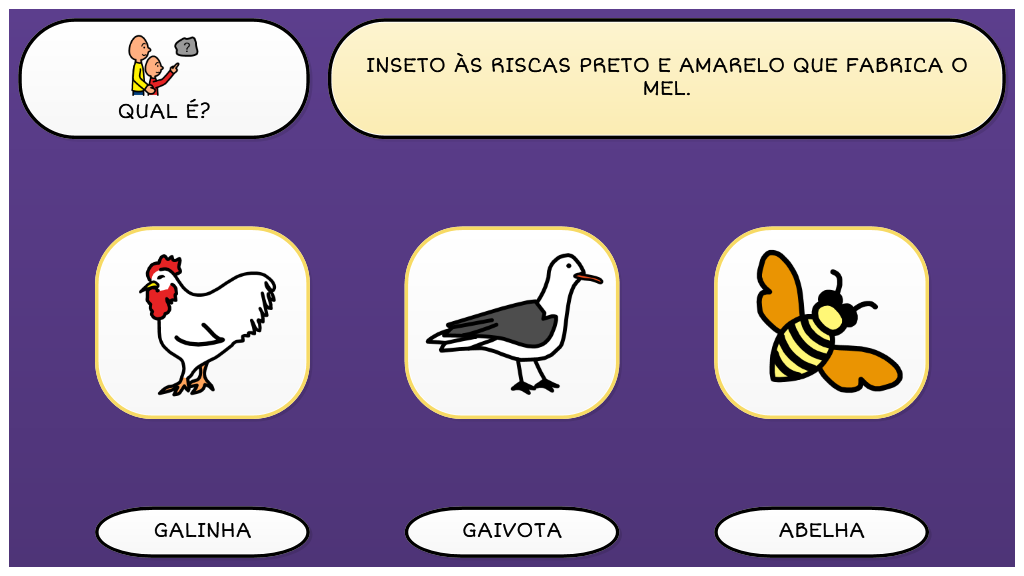Image resolution: width=1024 pixels, height=576 pixels.
Task: Choose the ABELHA answer button
Action: (x=821, y=531)
